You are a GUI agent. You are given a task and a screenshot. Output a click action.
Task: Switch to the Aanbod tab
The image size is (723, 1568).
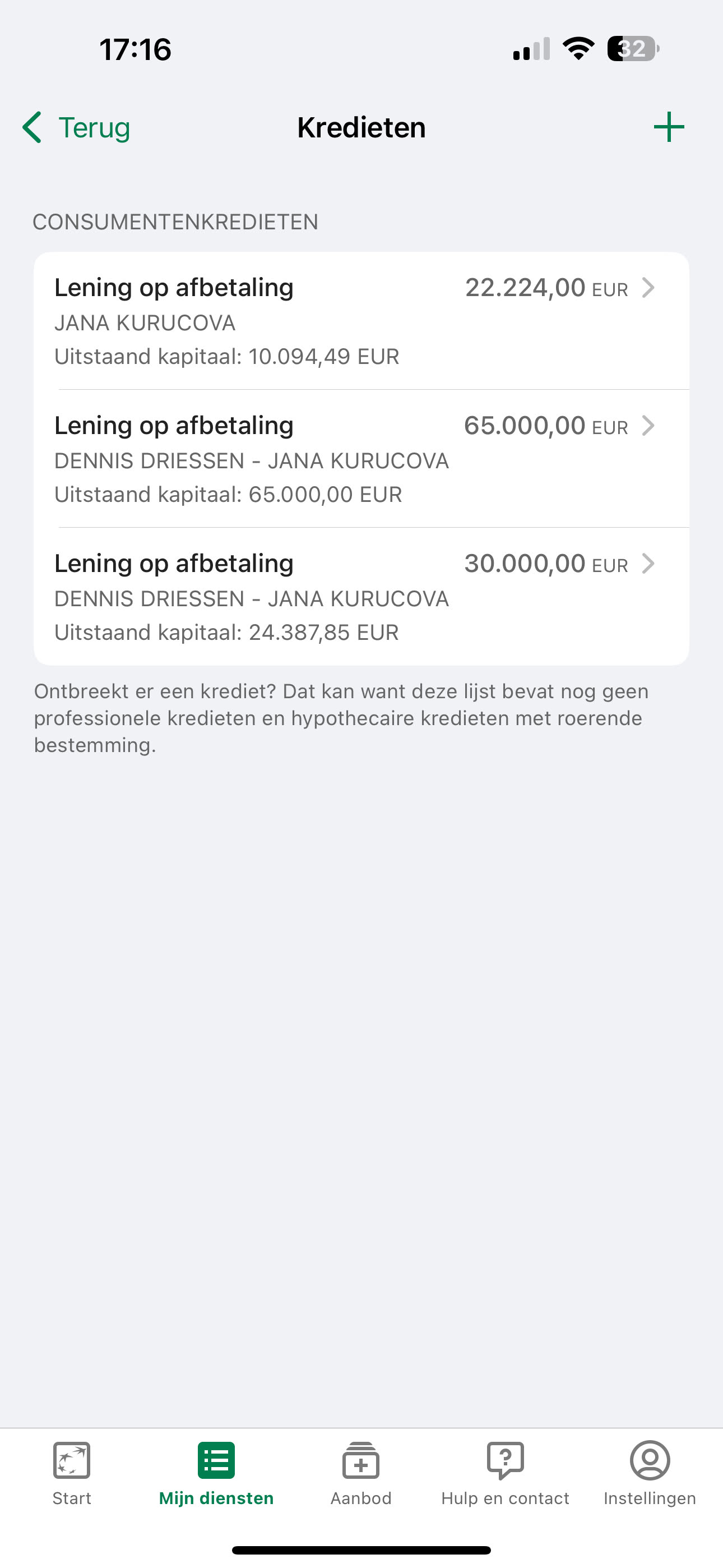coord(361,1472)
